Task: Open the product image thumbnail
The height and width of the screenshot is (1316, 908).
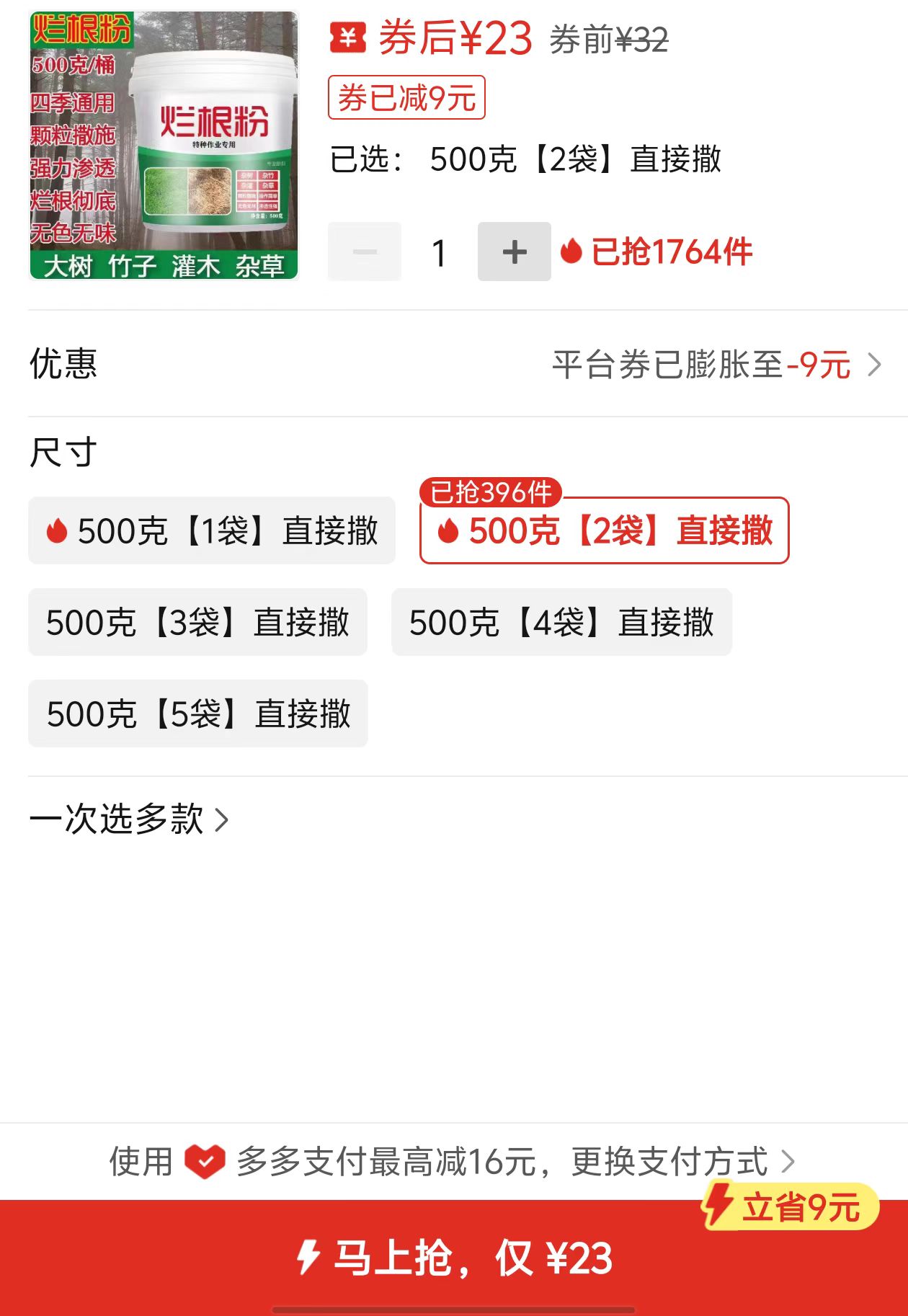Action: click(x=164, y=145)
